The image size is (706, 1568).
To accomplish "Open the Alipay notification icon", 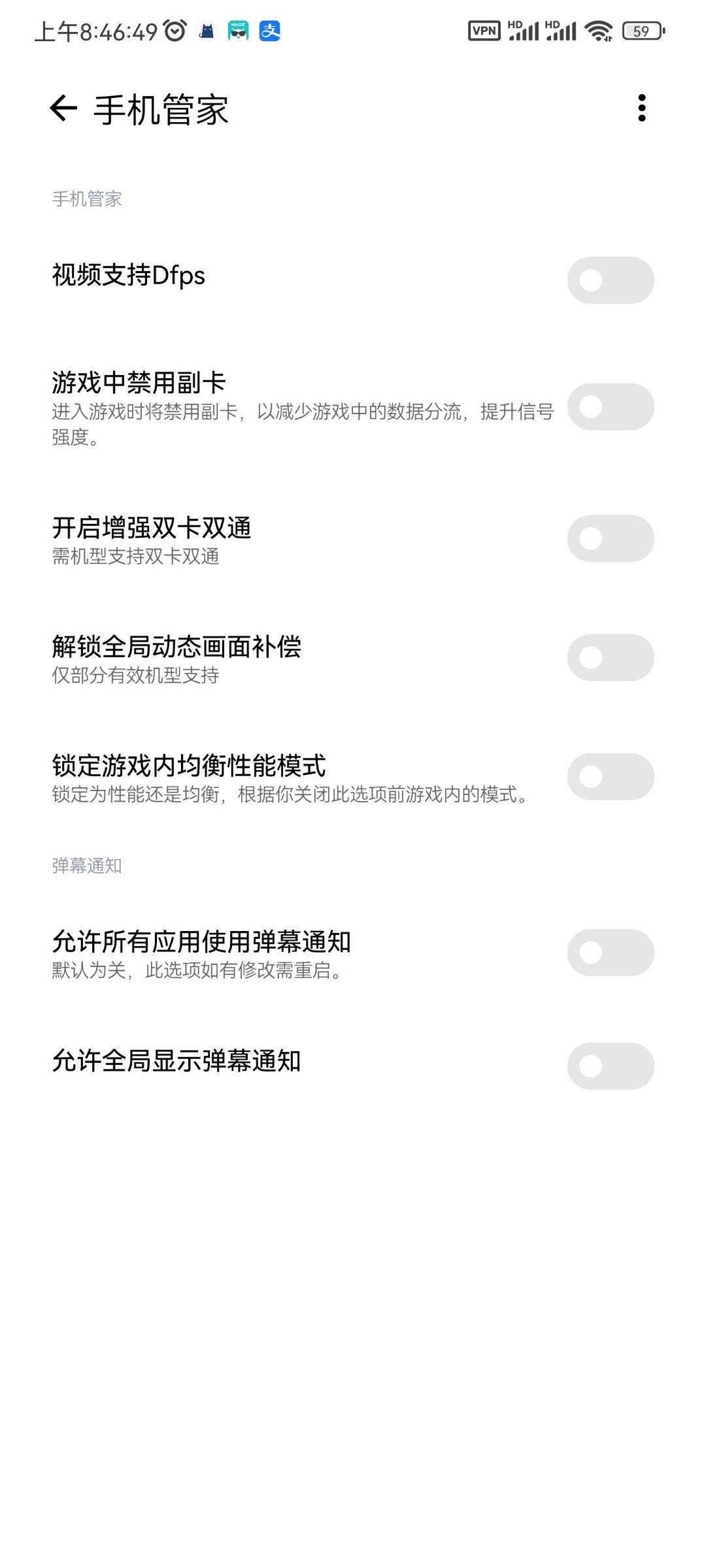I will click(271, 29).
